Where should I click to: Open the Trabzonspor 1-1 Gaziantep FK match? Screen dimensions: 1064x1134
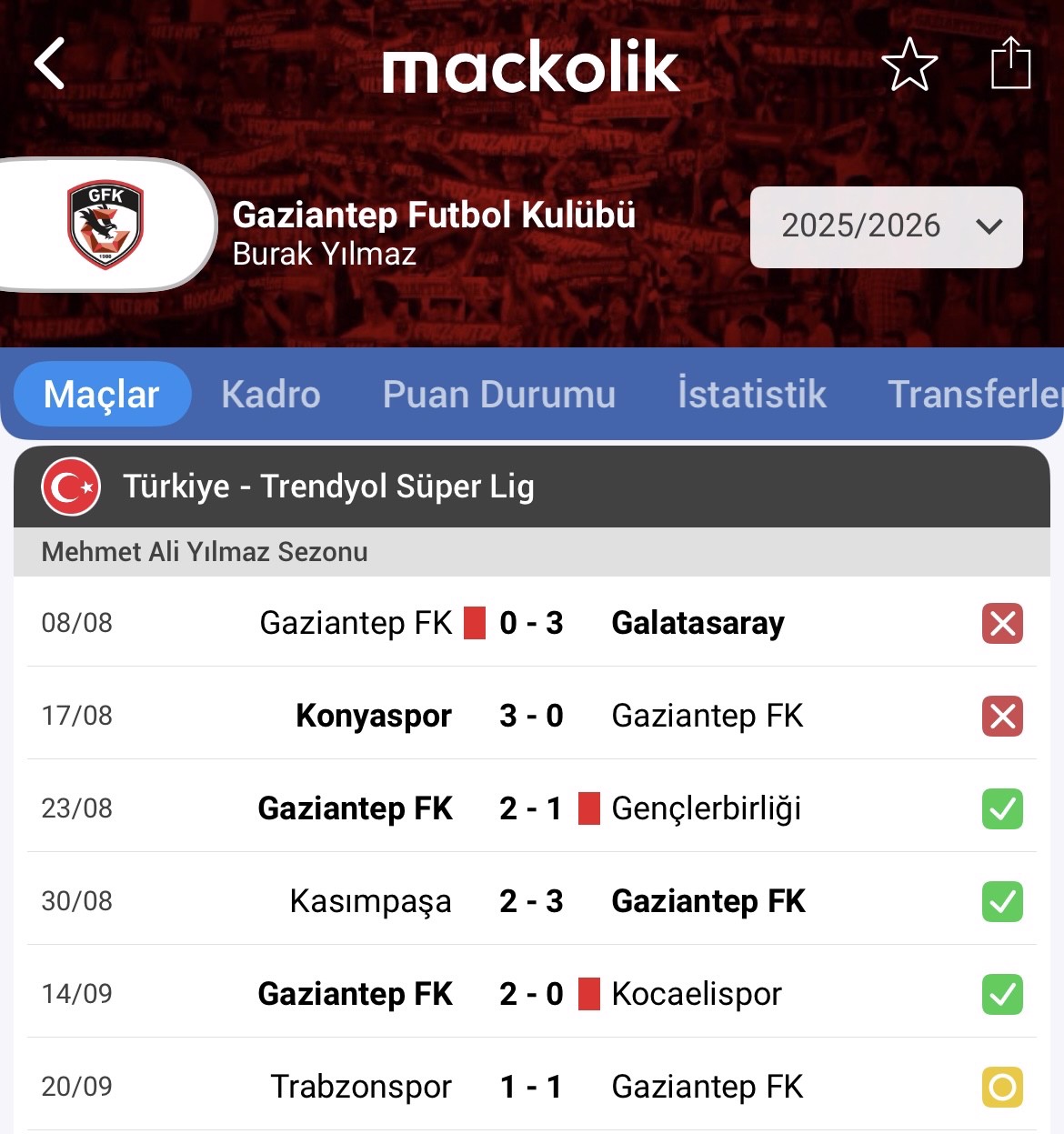tap(531, 1087)
